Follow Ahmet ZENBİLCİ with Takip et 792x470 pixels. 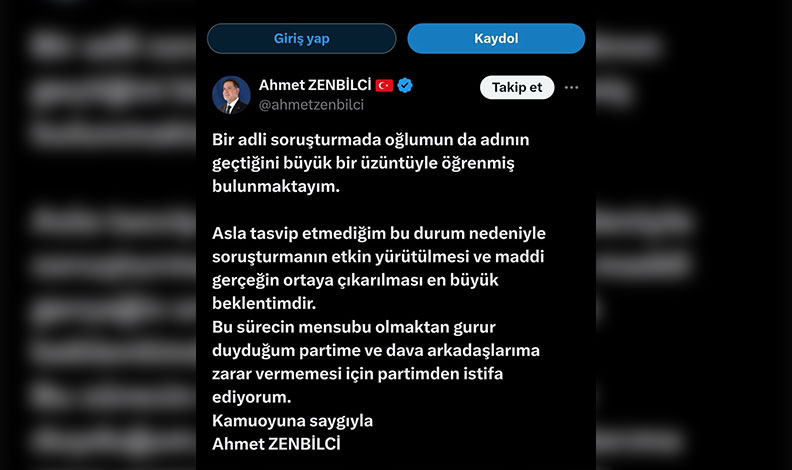(517, 87)
